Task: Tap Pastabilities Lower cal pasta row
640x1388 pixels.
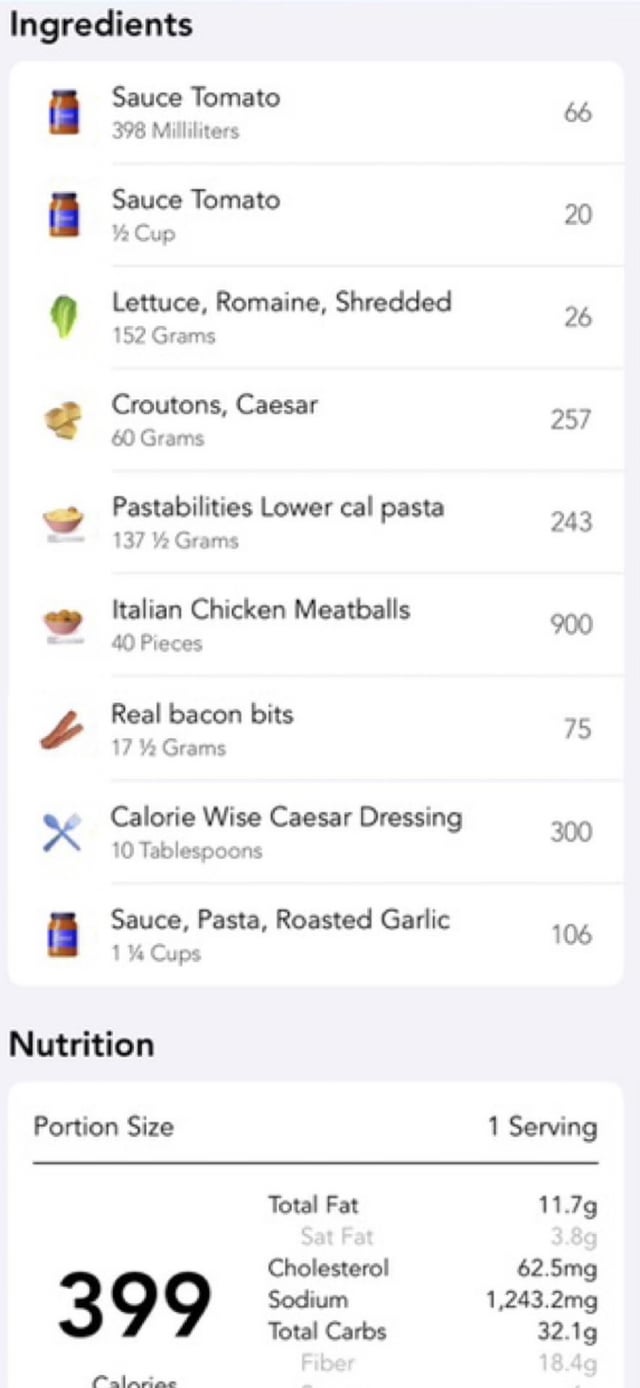Action: tap(316, 522)
